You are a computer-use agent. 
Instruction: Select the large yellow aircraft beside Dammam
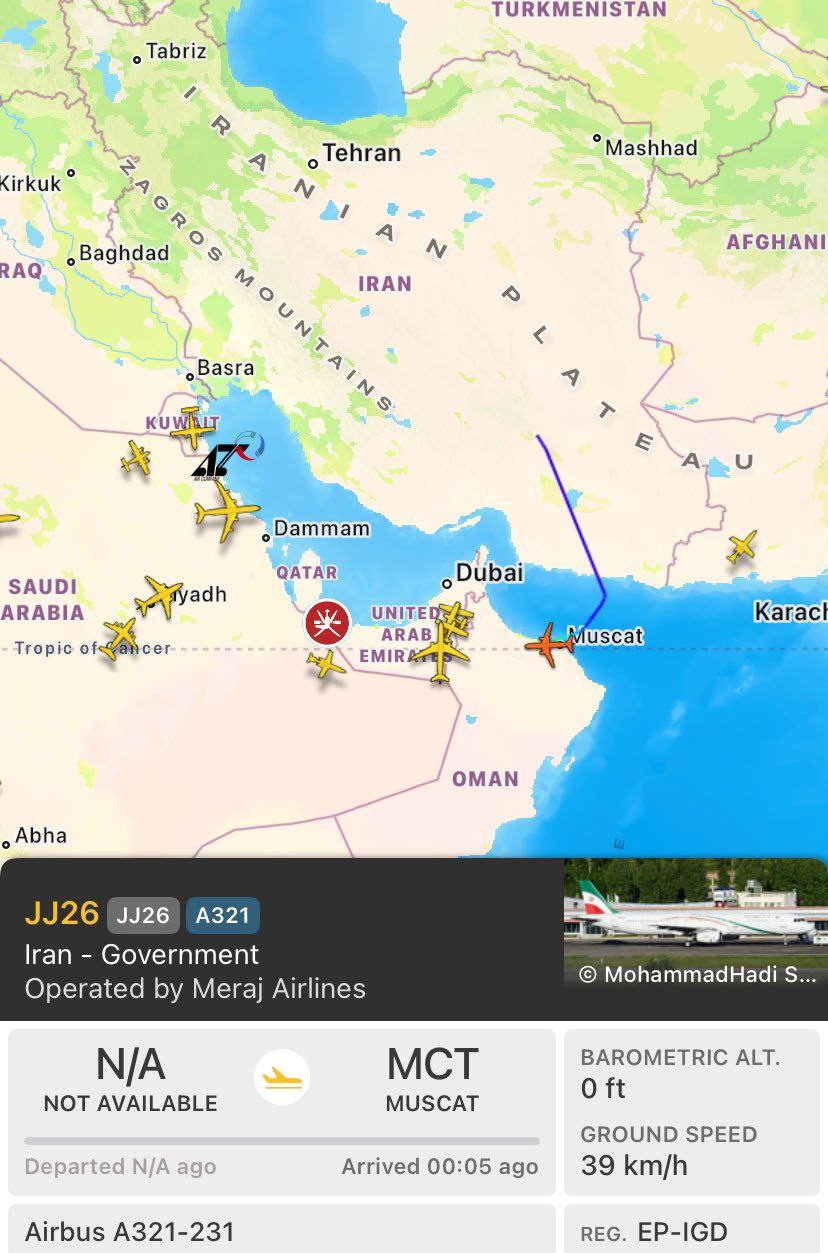pyautogui.click(x=228, y=513)
